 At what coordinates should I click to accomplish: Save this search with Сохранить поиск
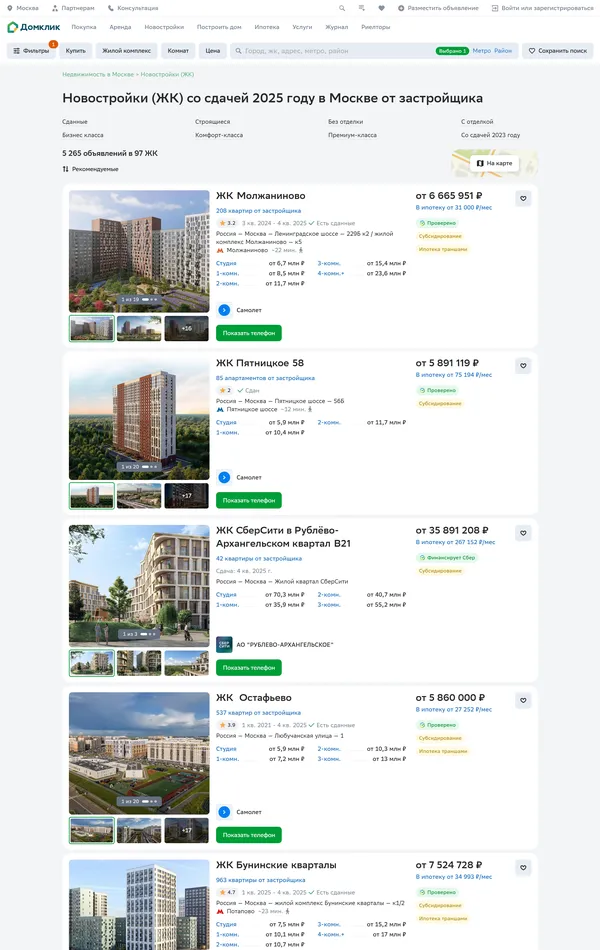tap(558, 50)
